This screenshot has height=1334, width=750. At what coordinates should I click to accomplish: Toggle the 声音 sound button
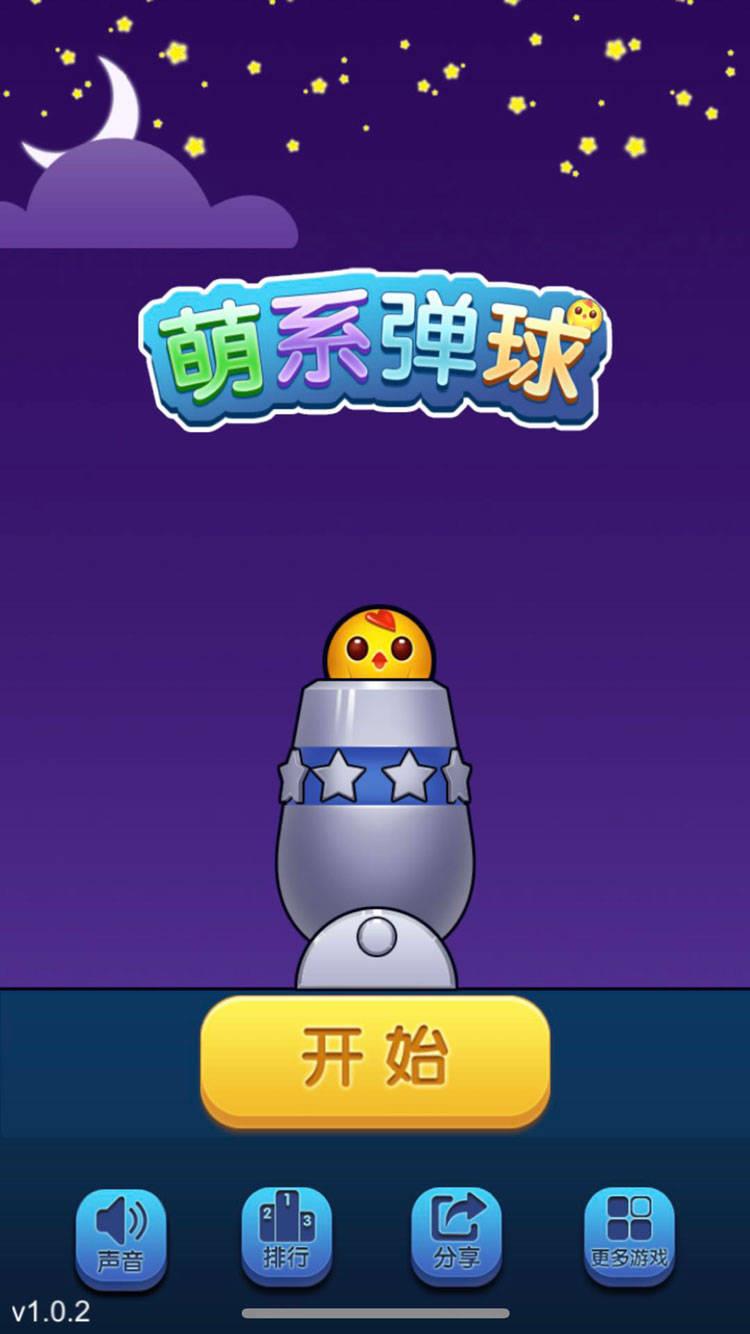pos(120,1236)
